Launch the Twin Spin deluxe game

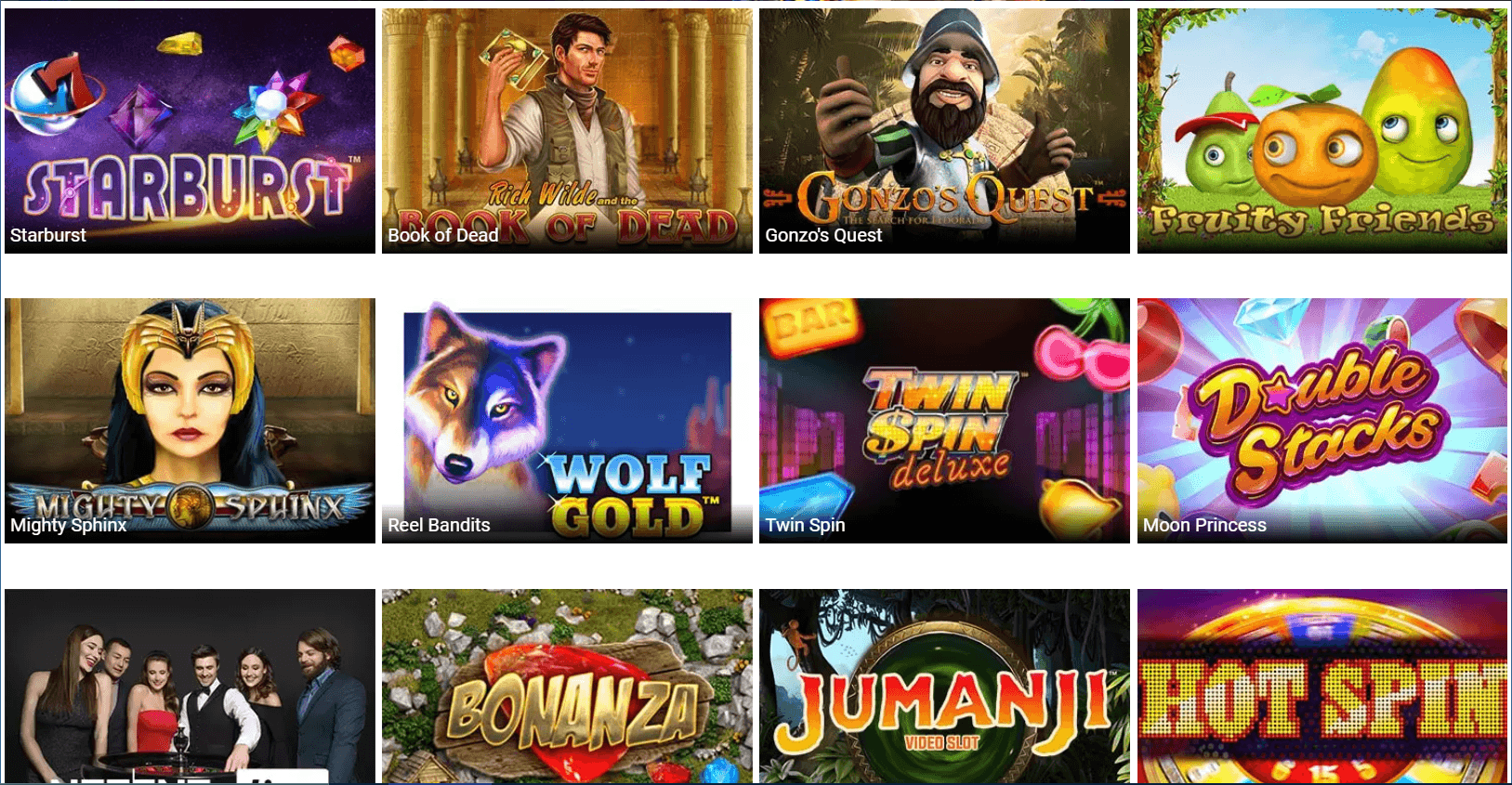pos(944,420)
